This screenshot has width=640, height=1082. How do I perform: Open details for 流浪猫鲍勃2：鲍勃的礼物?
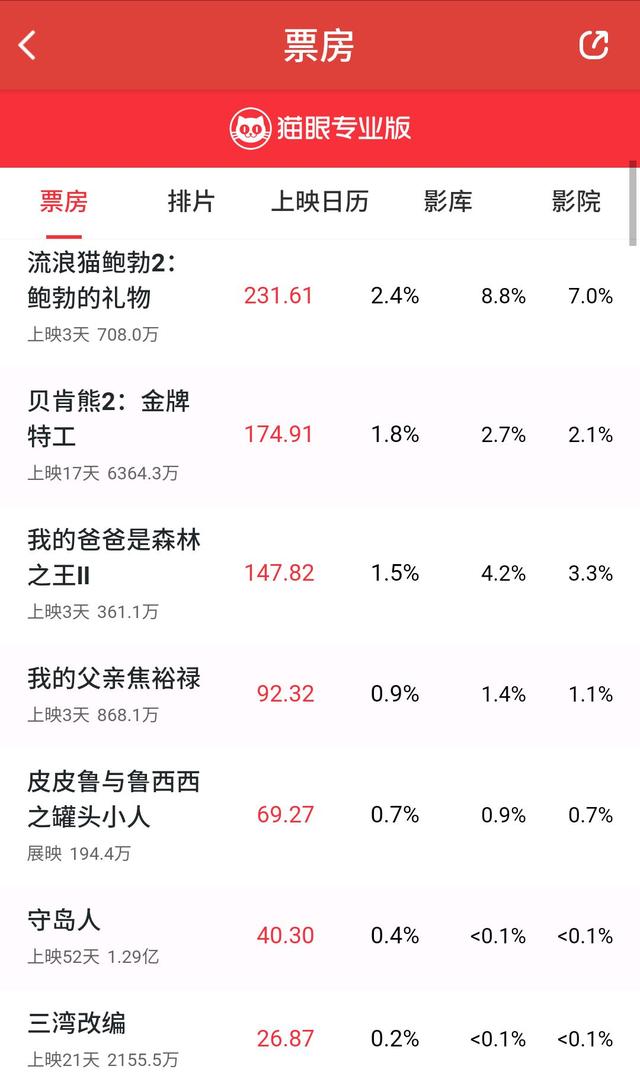320,297
